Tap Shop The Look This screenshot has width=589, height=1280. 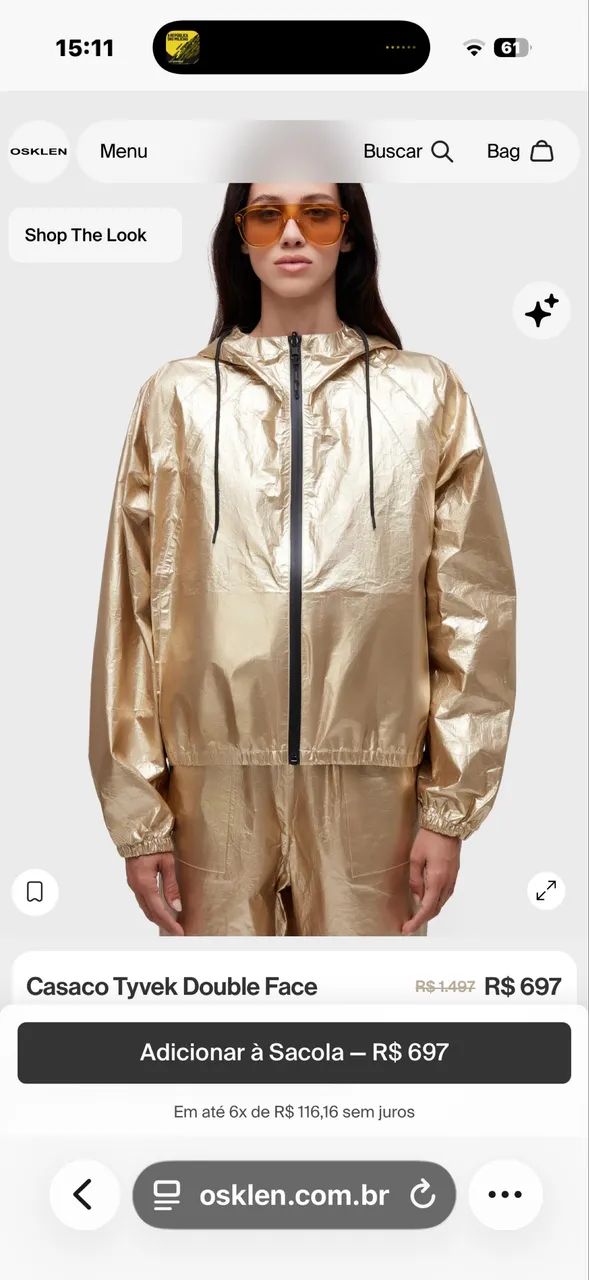(95, 235)
